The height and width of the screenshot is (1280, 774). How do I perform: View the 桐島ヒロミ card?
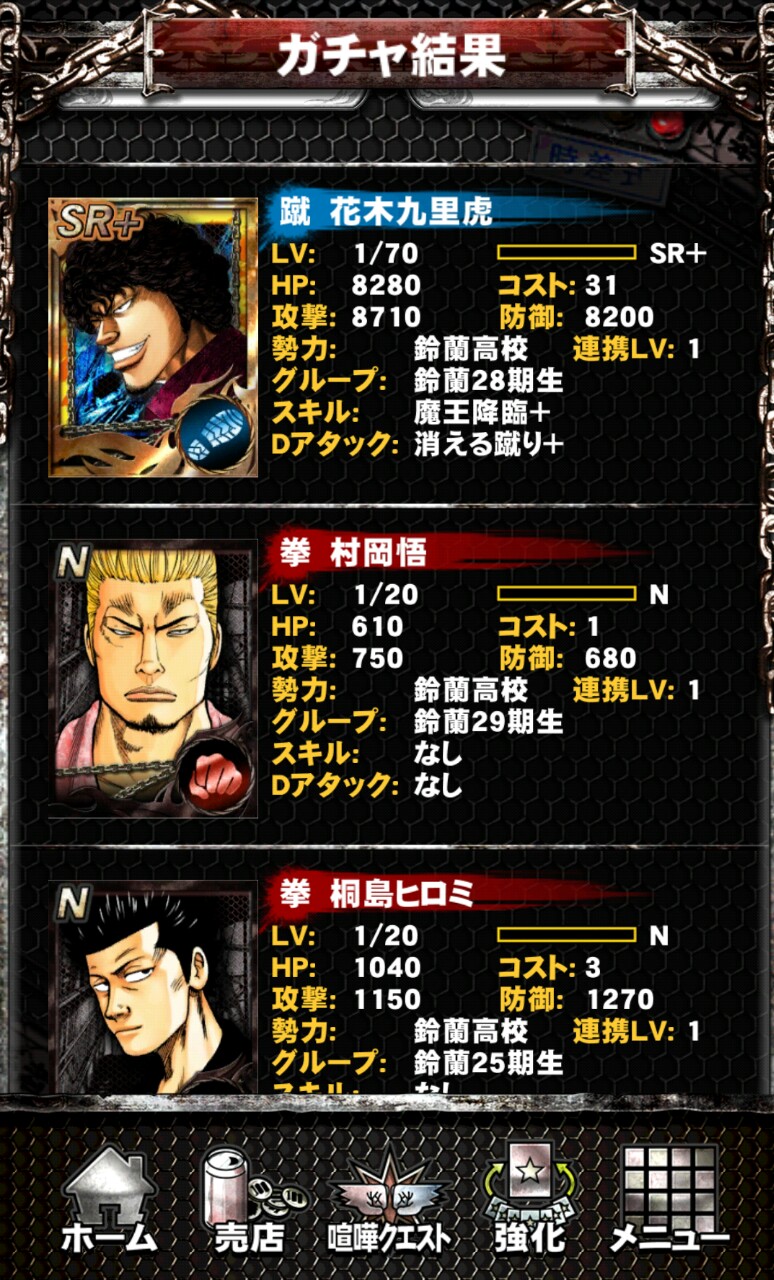click(x=153, y=986)
